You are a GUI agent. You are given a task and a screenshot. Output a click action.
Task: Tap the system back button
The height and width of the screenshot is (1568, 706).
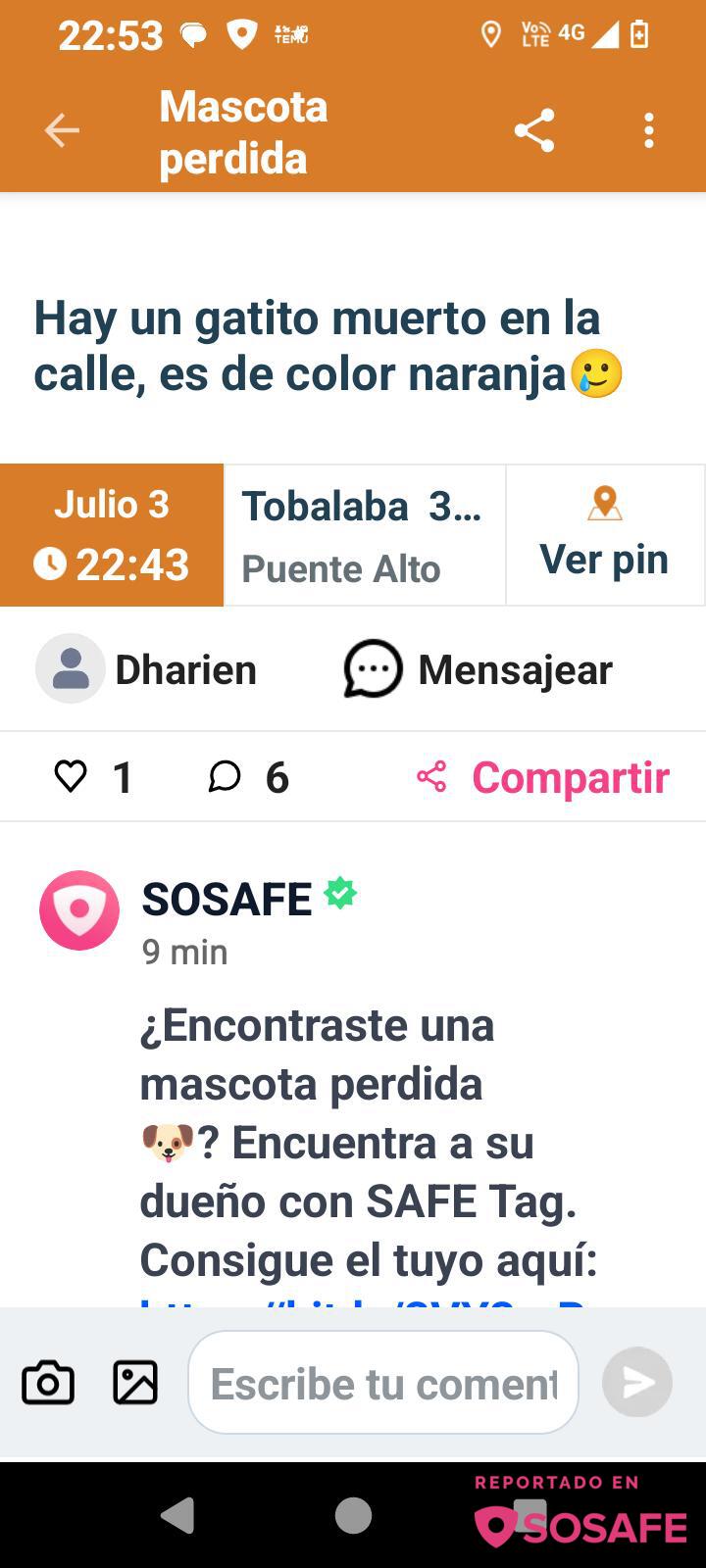(x=177, y=1515)
